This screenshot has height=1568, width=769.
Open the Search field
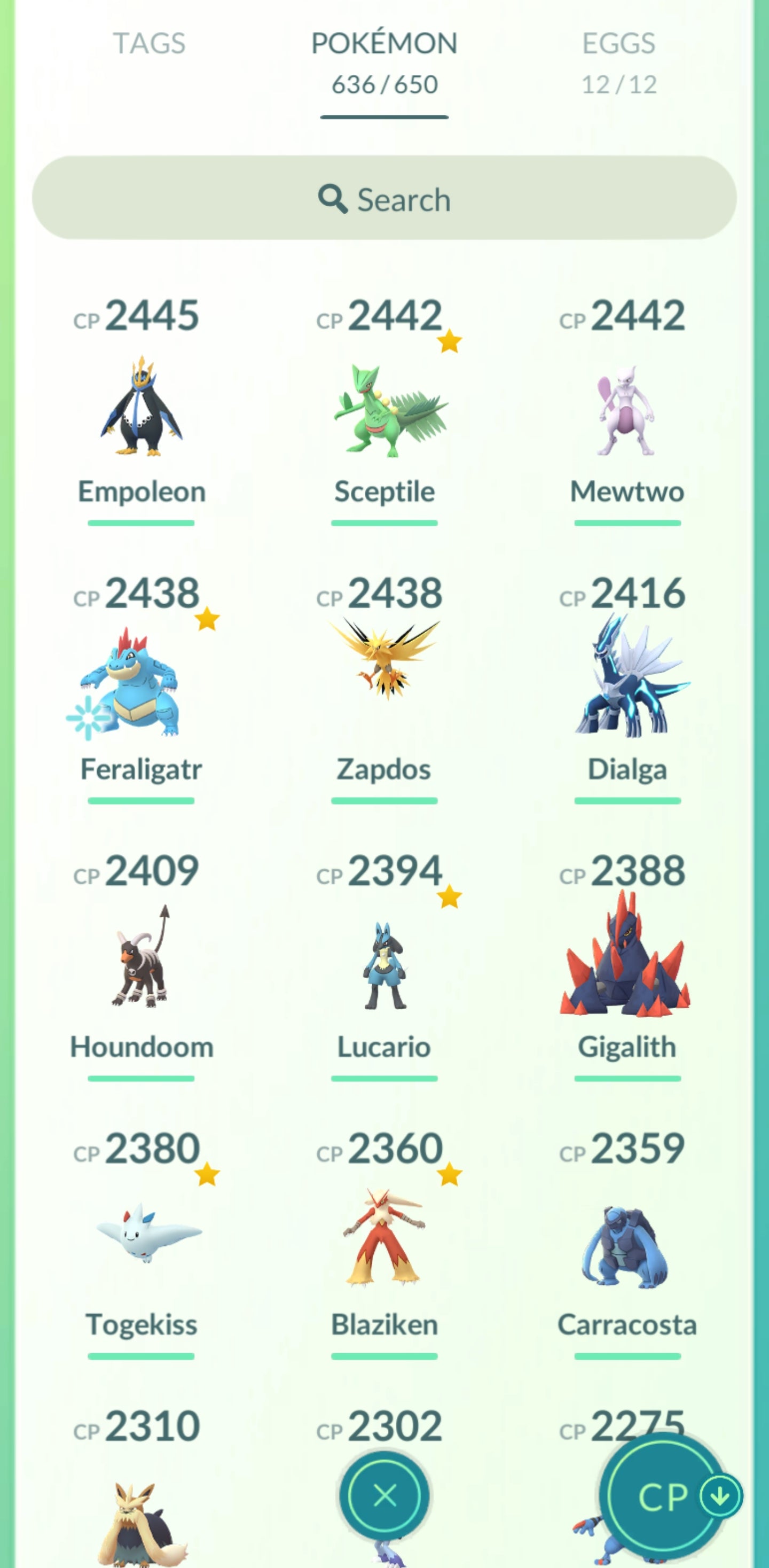[x=384, y=198]
